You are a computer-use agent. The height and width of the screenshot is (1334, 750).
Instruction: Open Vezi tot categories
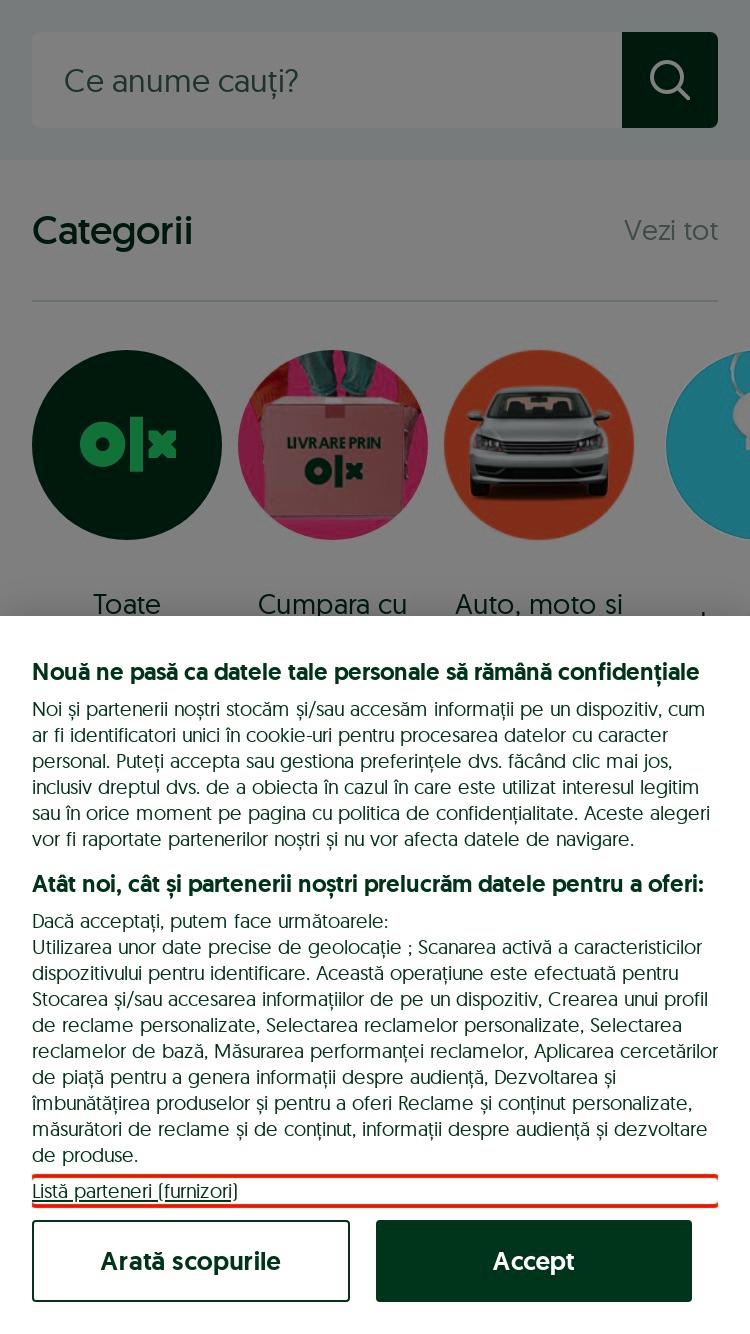tap(671, 231)
